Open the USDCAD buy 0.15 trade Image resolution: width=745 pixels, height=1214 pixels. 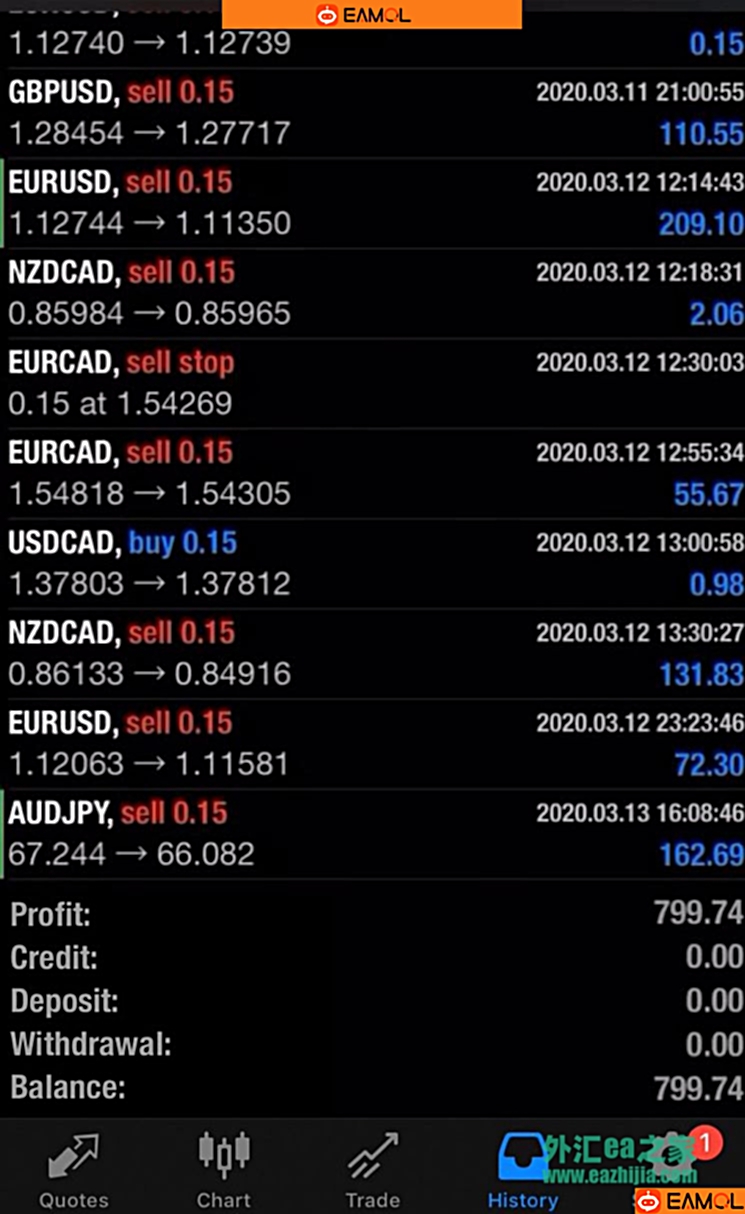(372, 563)
